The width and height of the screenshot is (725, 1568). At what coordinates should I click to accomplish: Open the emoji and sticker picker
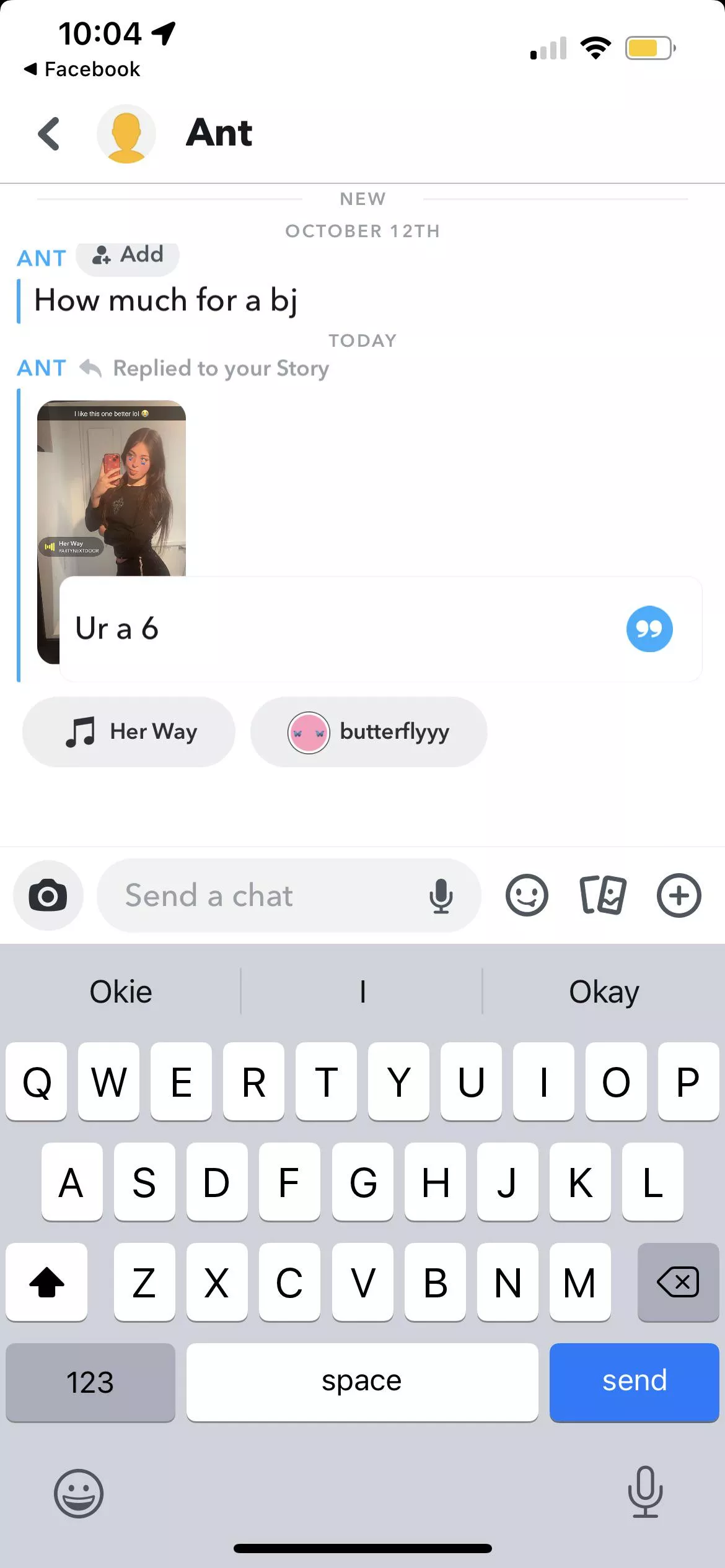click(527, 895)
